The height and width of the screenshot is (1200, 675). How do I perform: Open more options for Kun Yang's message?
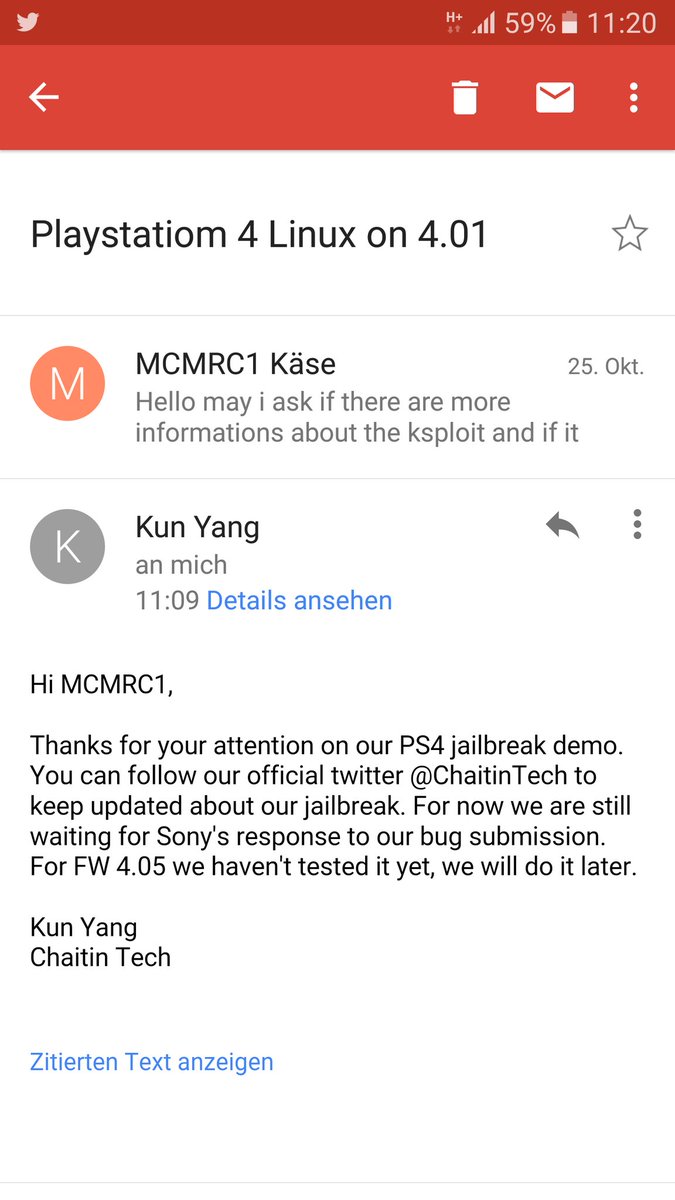[x=637, y=525]
